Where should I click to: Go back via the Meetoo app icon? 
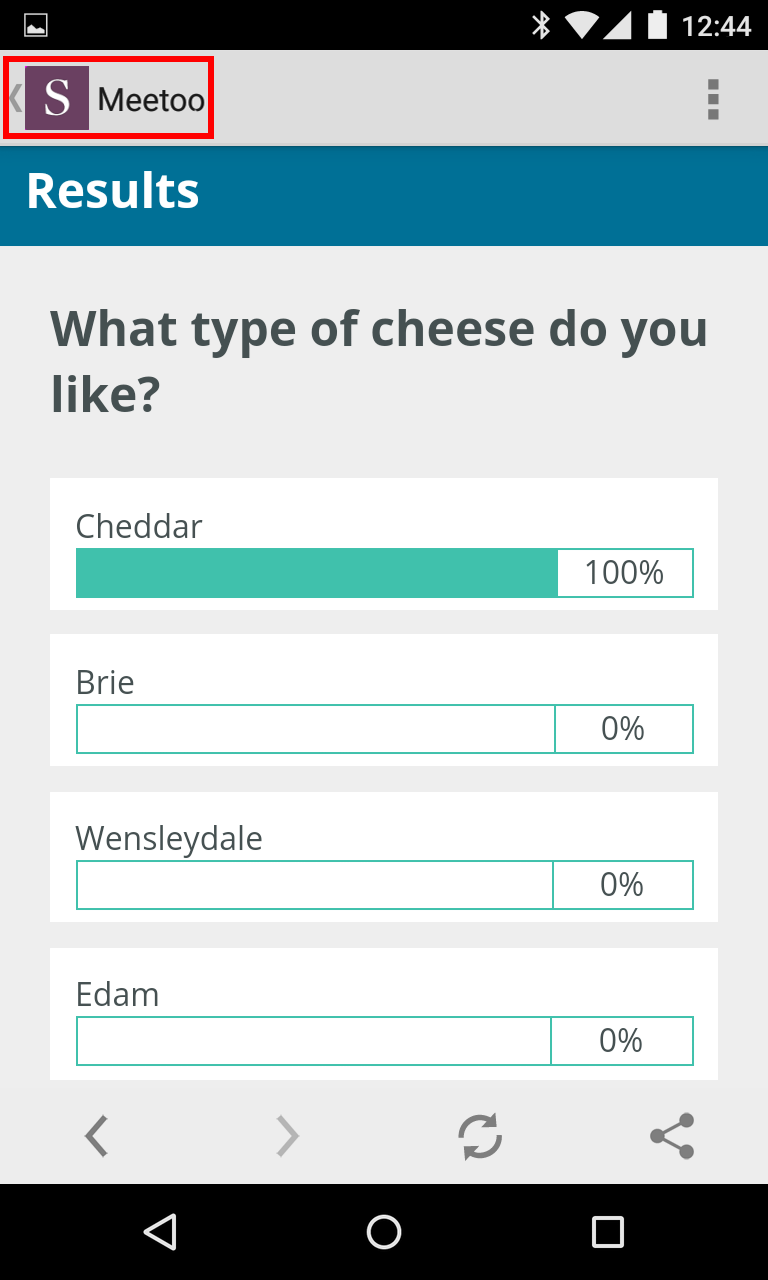(x=57, y=98)
